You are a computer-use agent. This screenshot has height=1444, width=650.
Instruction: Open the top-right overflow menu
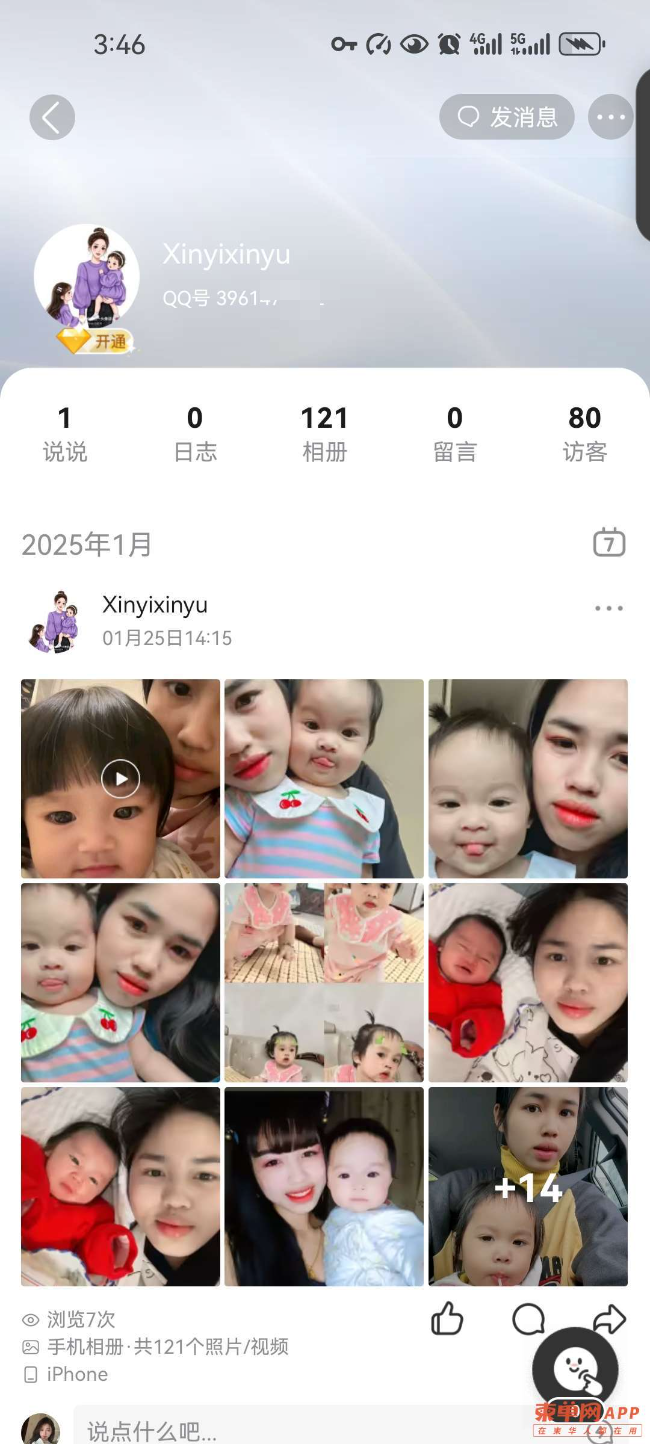tap(610, 118)
